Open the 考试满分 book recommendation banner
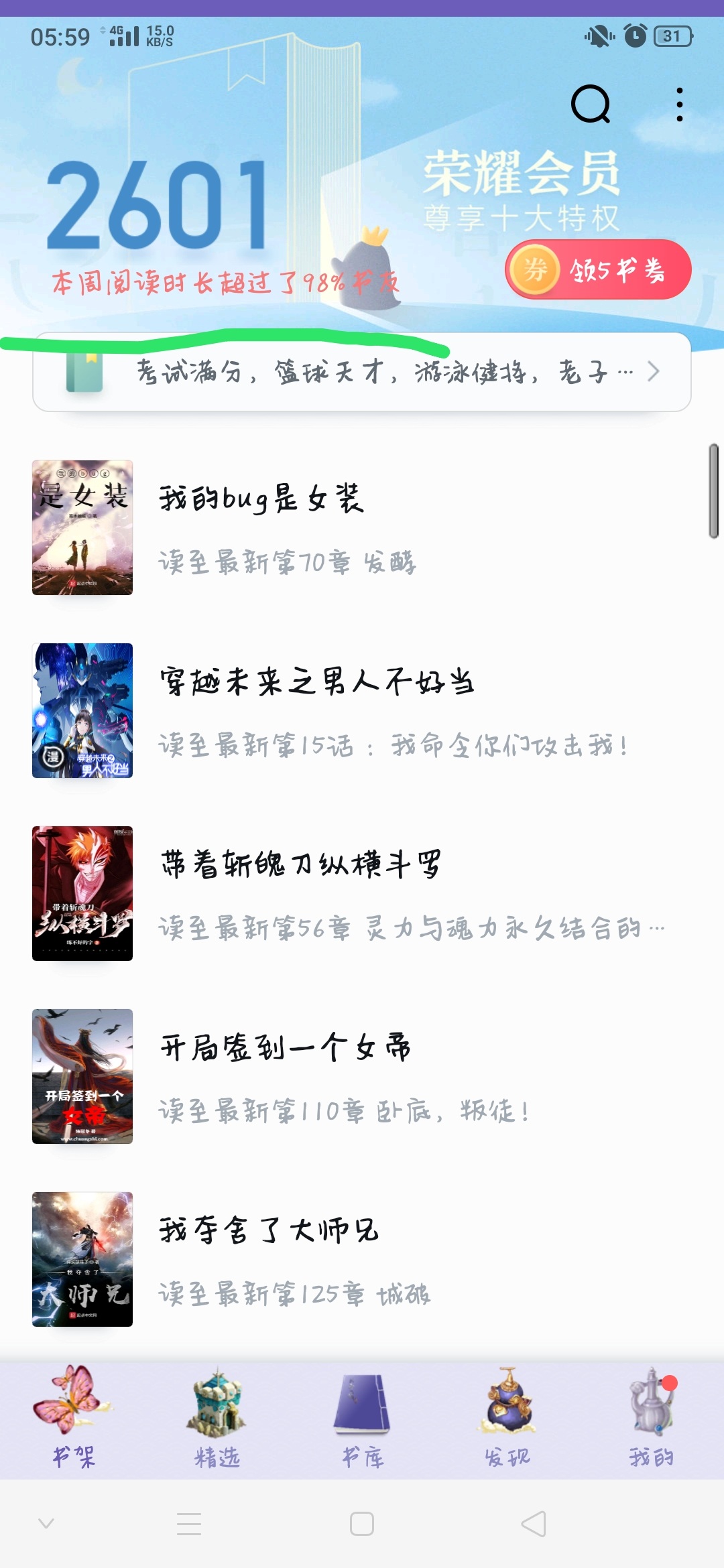The height and width of the screenshot is (1568, 724). 362,372
